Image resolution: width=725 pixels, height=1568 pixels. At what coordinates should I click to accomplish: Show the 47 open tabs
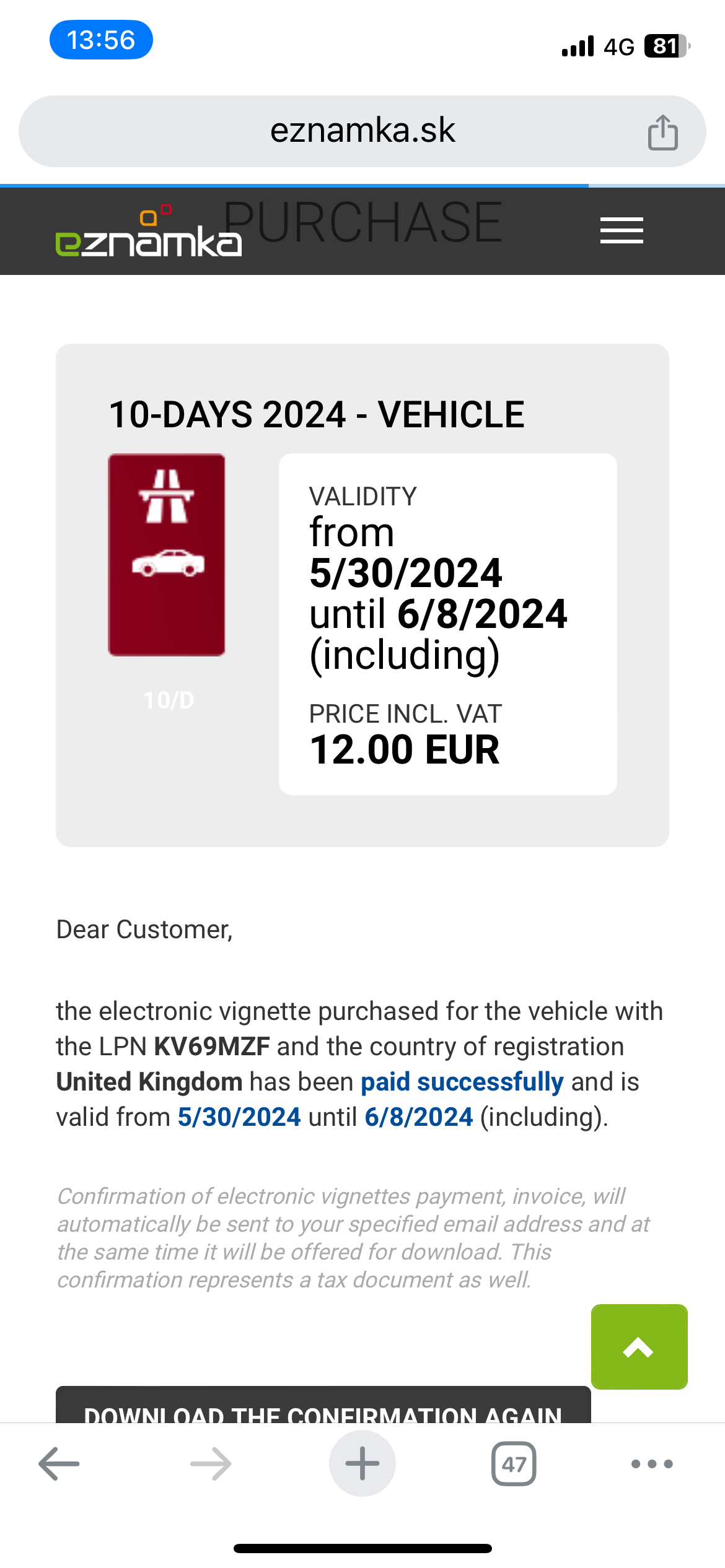(514, 1464)
